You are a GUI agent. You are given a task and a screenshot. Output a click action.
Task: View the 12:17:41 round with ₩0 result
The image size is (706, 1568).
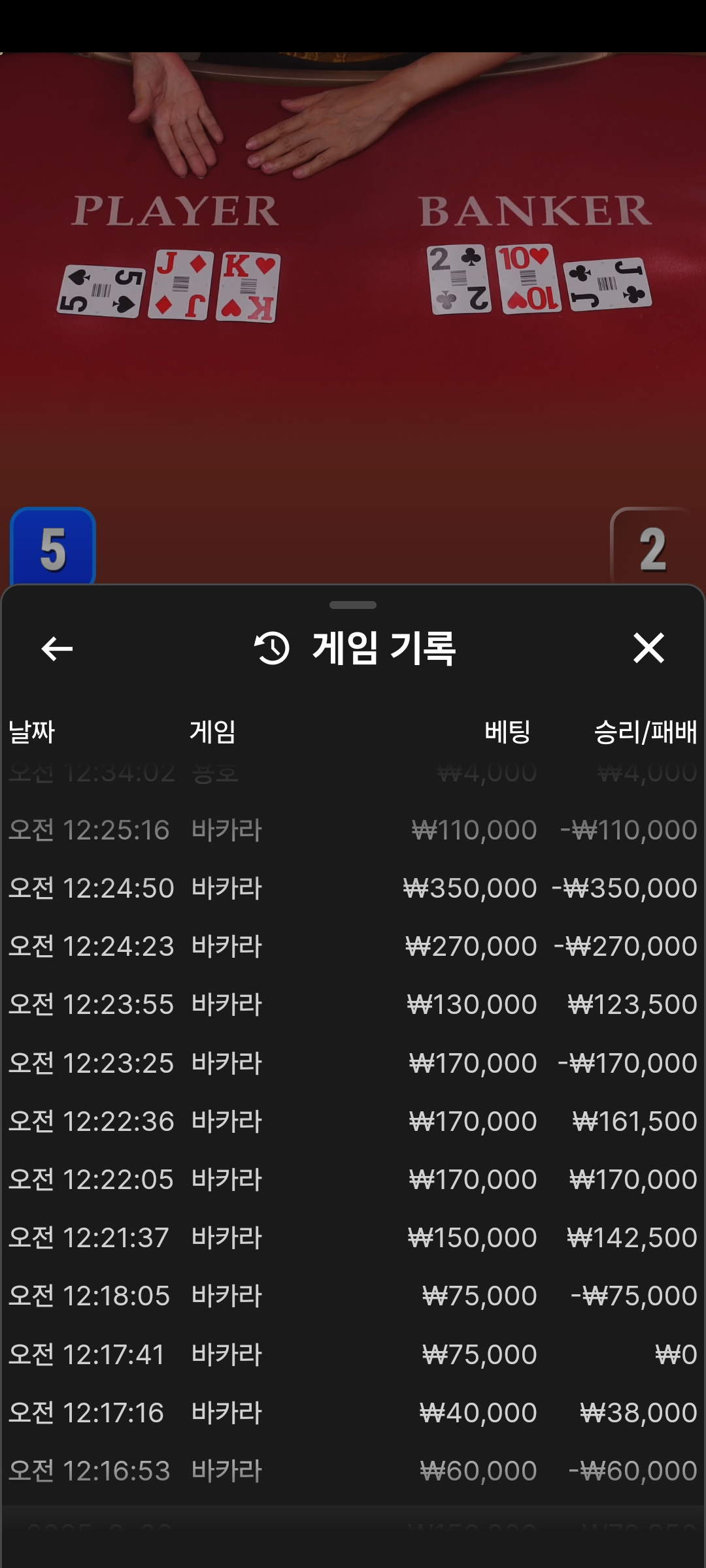coord(353,1354)
